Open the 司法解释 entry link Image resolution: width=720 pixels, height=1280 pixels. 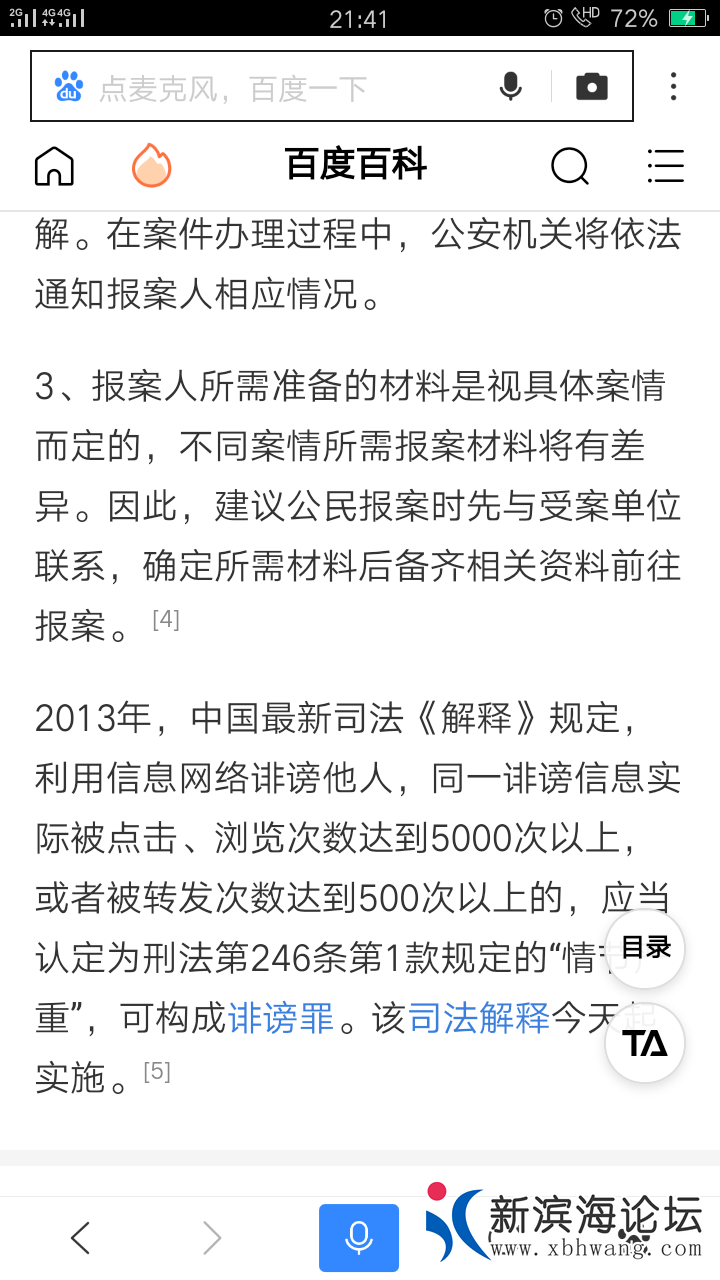pyautogui.click(x=479, y=1018)
